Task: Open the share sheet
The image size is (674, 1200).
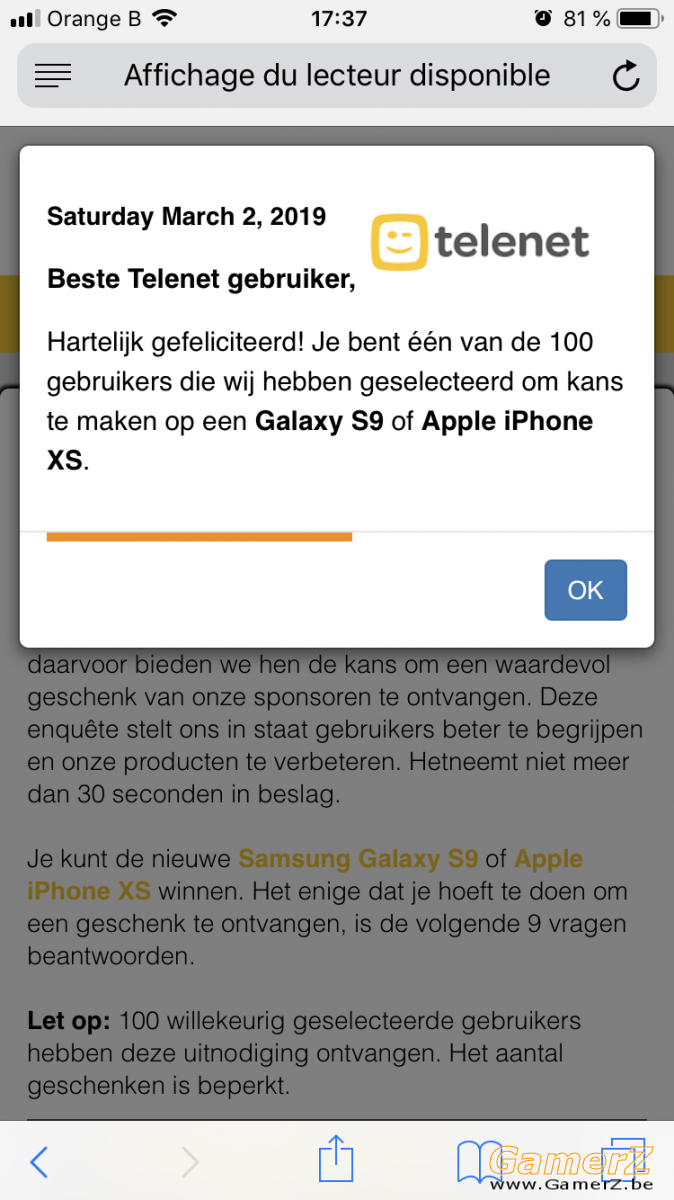Action: pos(337,1157)
